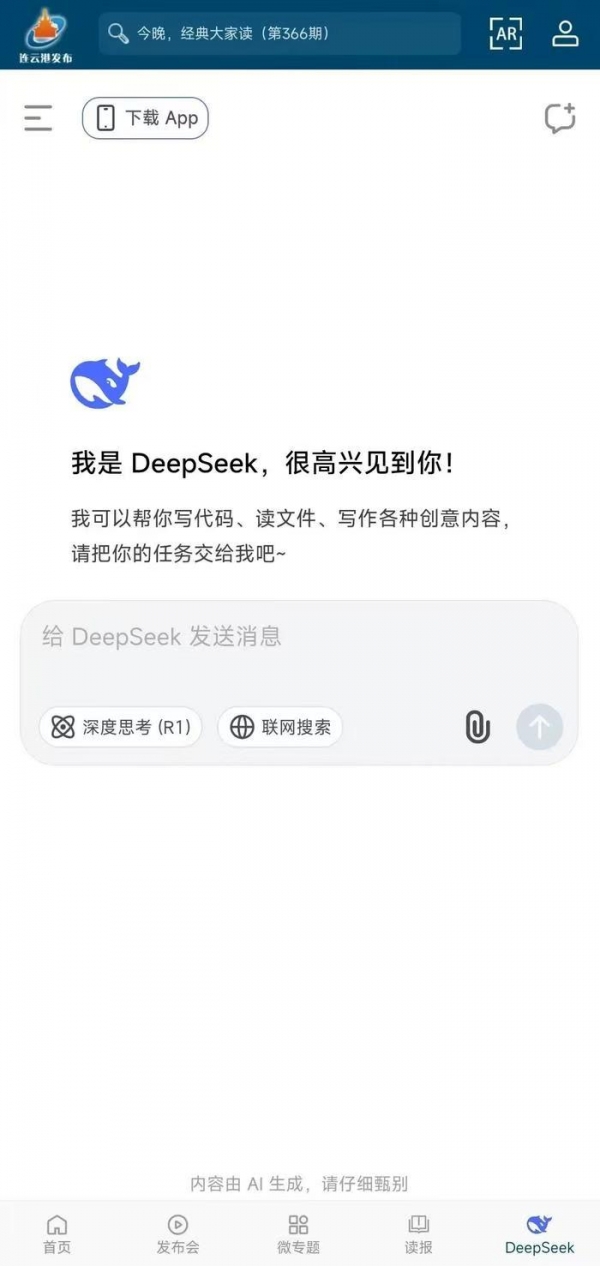Image resolution: width=600 pixels, height=1266 pixels.
Task: Open the hamburger menu drawer
Action: click(x=38, y=118)
